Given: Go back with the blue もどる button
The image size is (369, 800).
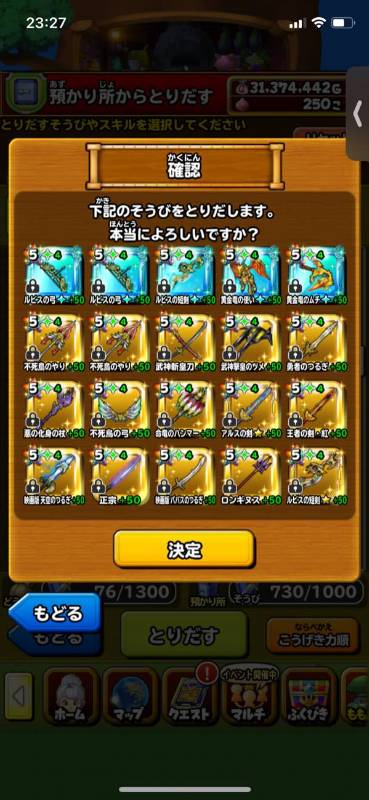Looking at the screenshot, I should tap(55, 614).
